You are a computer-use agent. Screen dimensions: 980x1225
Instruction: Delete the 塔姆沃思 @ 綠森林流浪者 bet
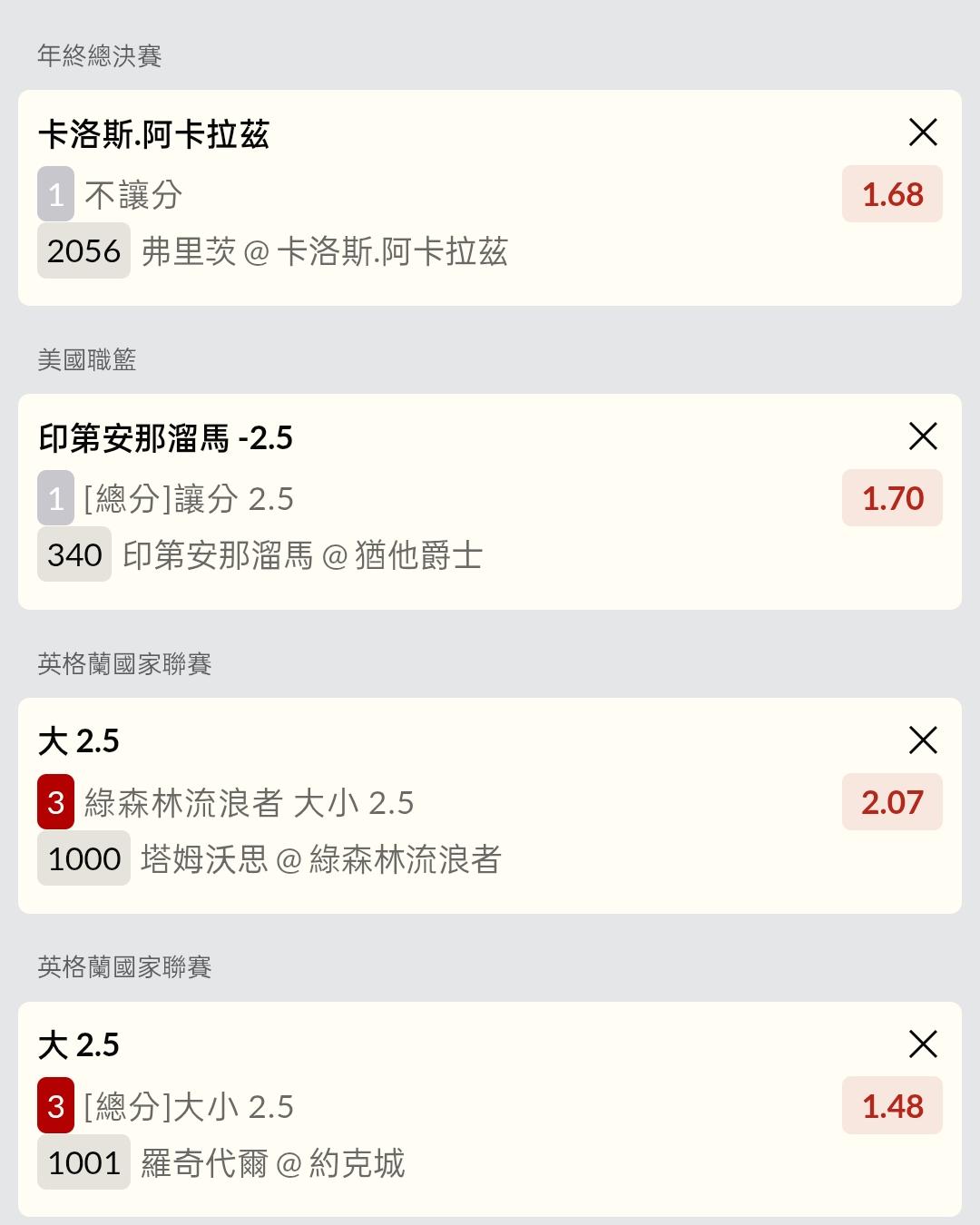pyautogui.click(x=923, y=740)
